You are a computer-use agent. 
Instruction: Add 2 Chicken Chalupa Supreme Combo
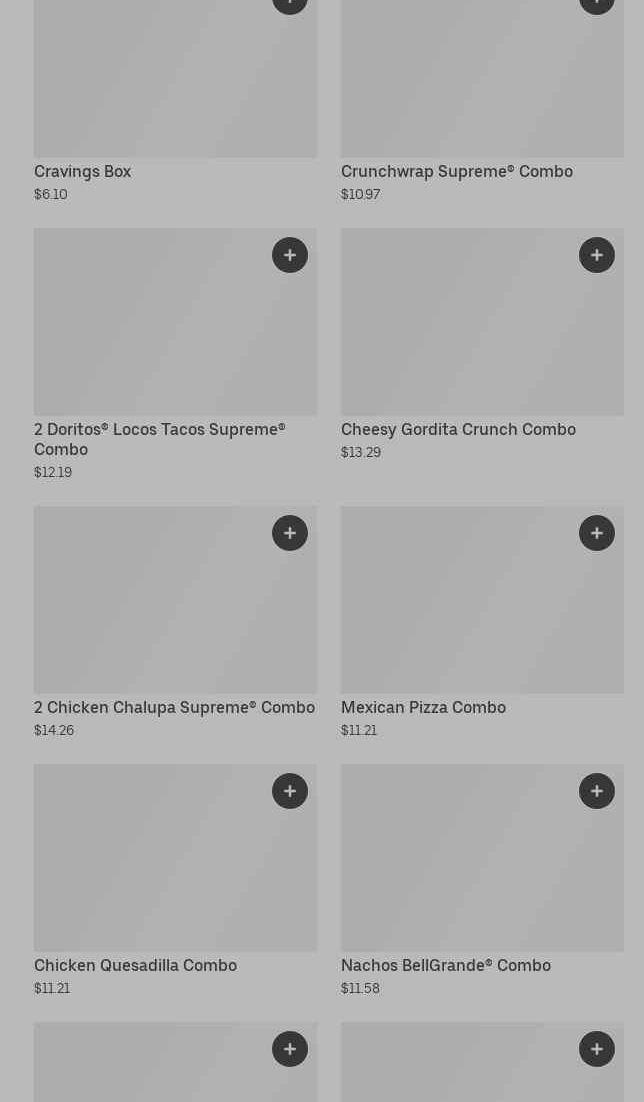tap(290, 533)
